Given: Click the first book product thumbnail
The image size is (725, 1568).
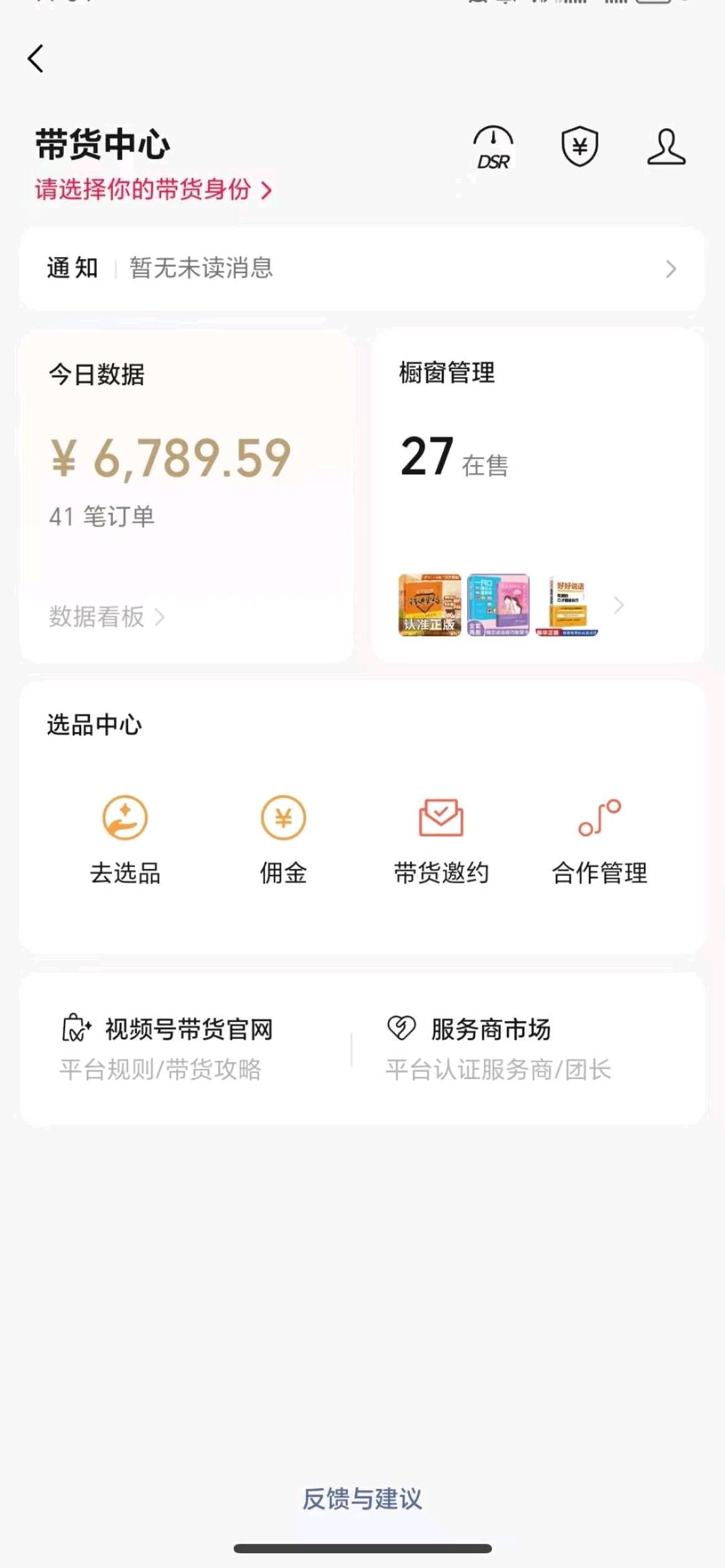Looking at the screenshot, I should [x=428, y=606].
